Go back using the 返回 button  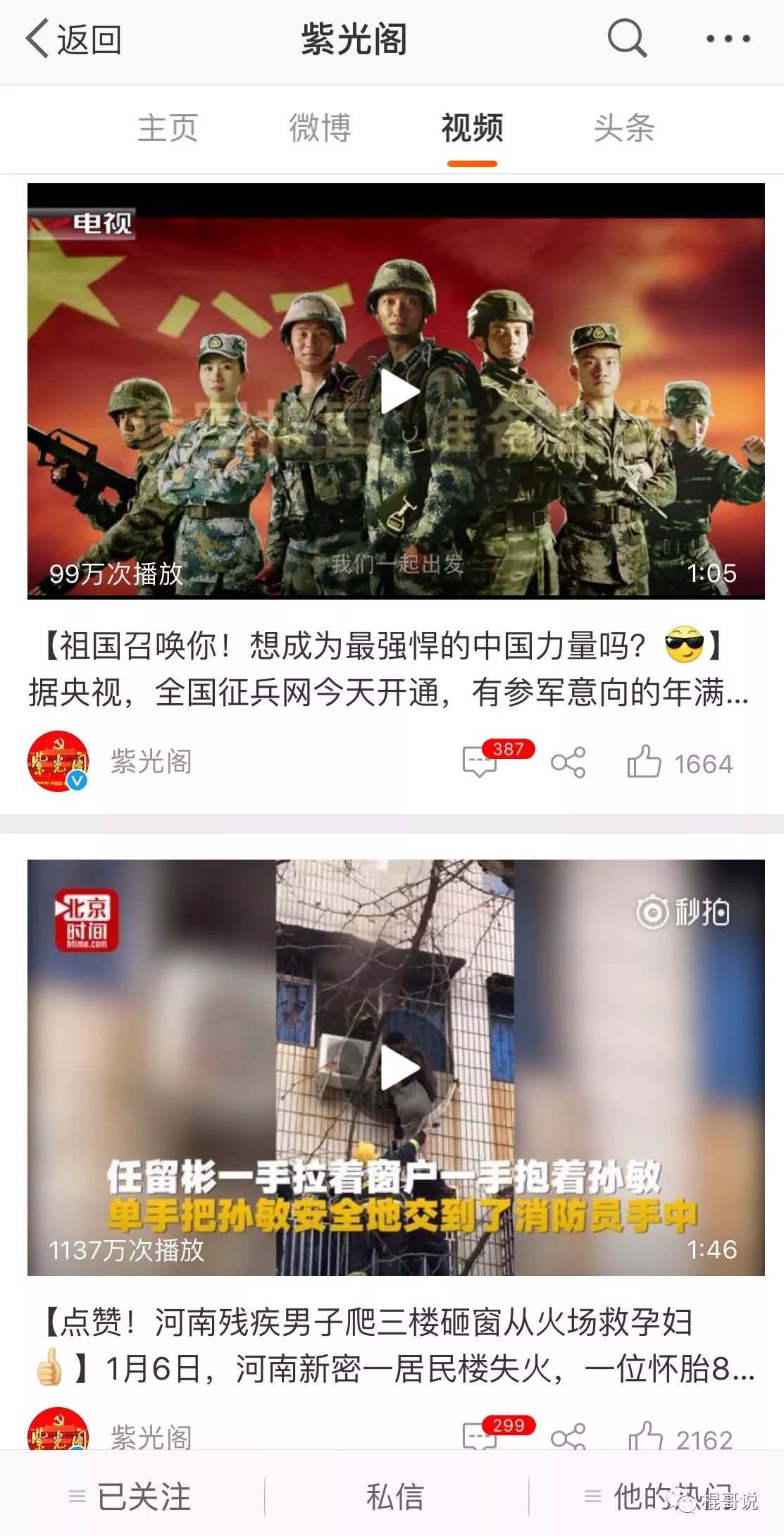[x=74, y=39]
